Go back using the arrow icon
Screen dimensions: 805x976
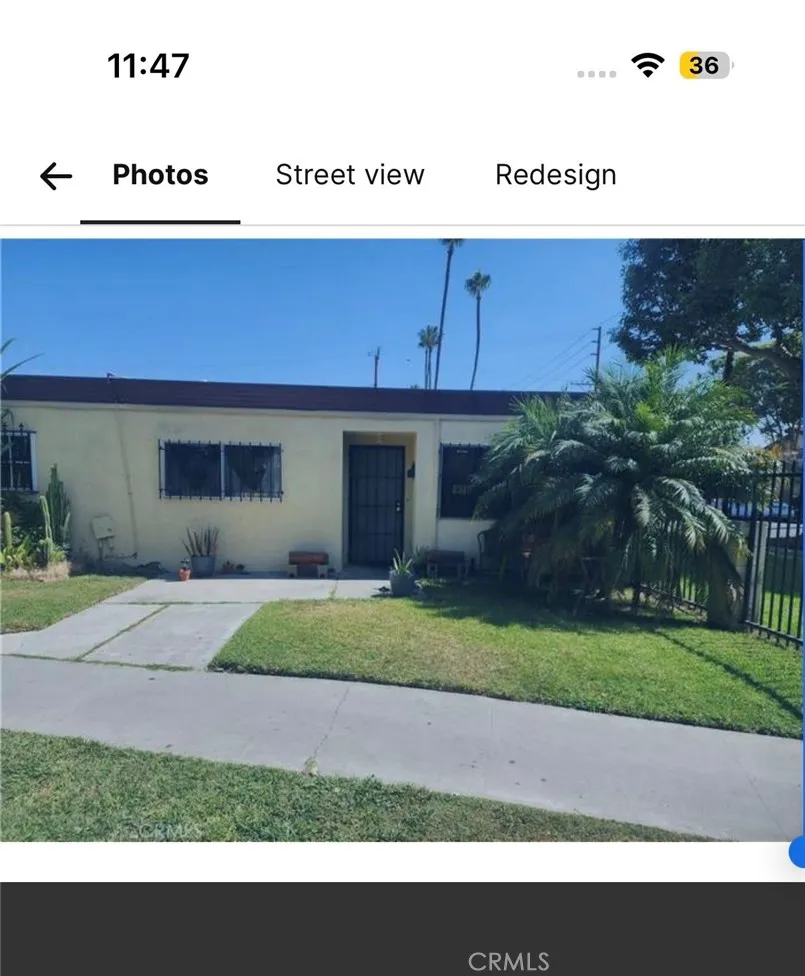[x=56, y=177]
